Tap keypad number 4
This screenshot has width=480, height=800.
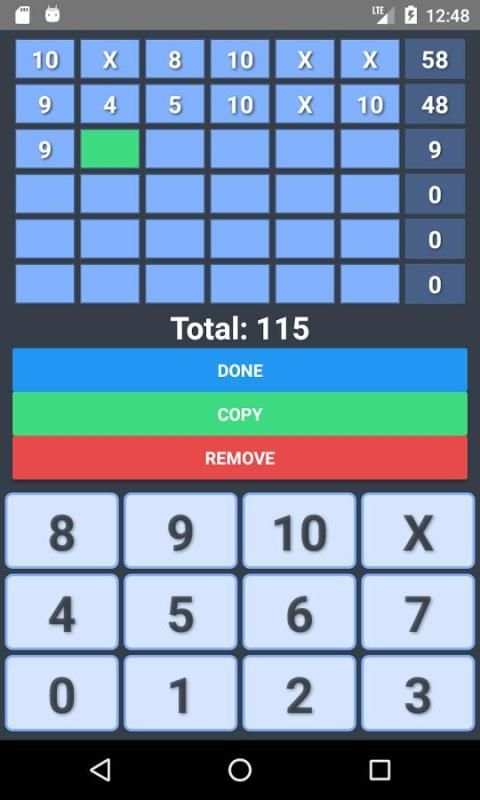click(62, 612)
